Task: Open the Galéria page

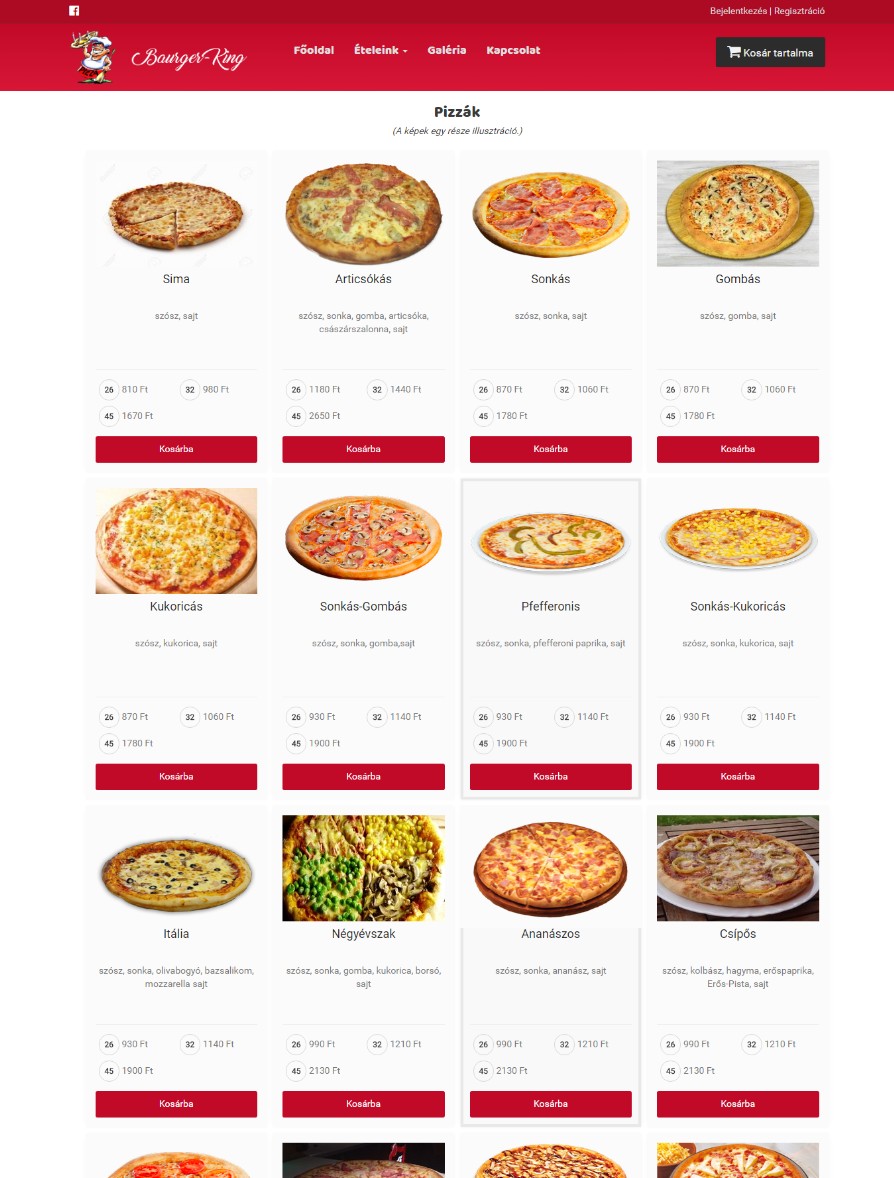Action: coord(447,50)
